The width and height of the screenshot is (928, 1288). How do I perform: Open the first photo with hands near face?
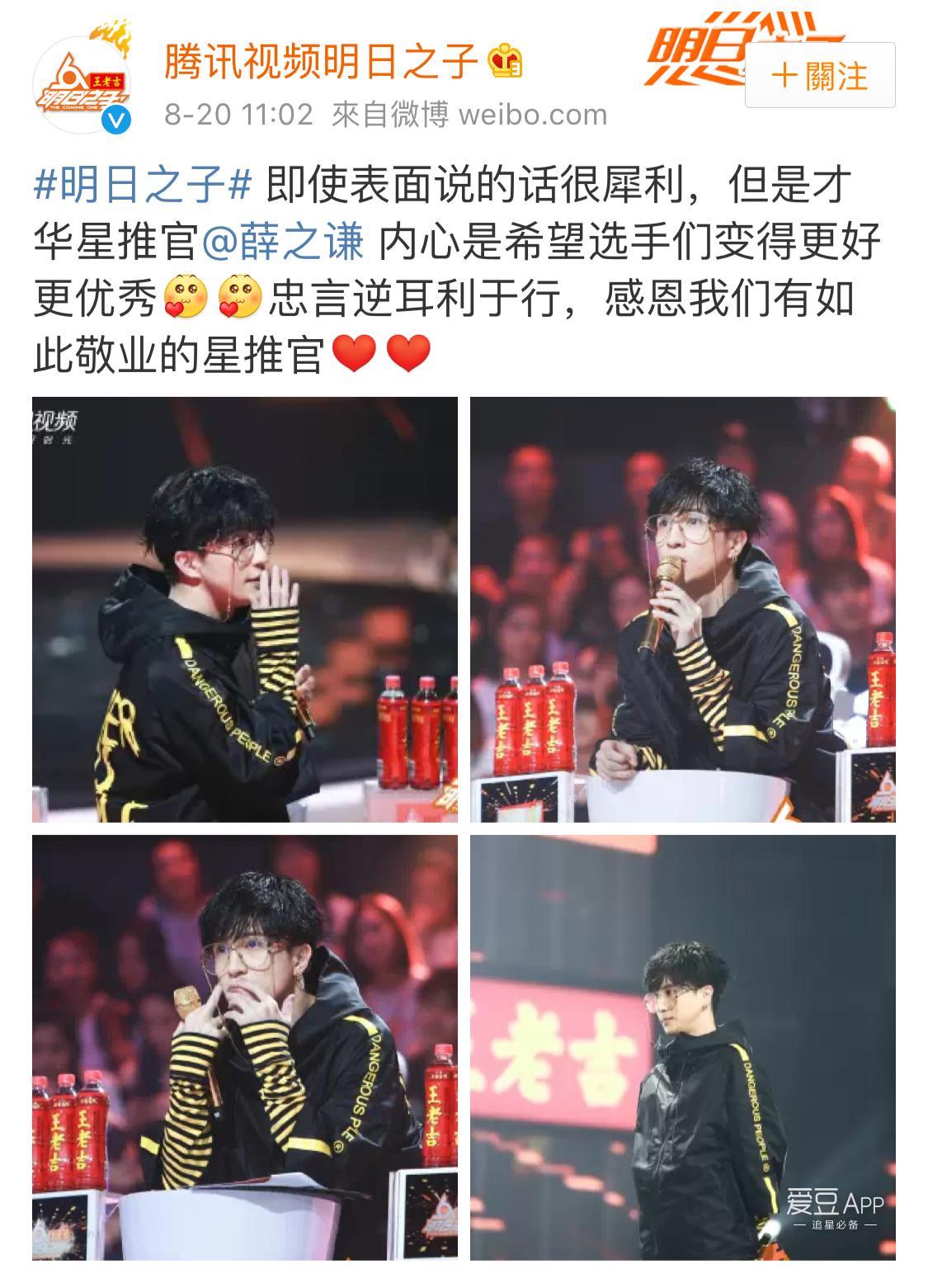[x=244, y=610]
